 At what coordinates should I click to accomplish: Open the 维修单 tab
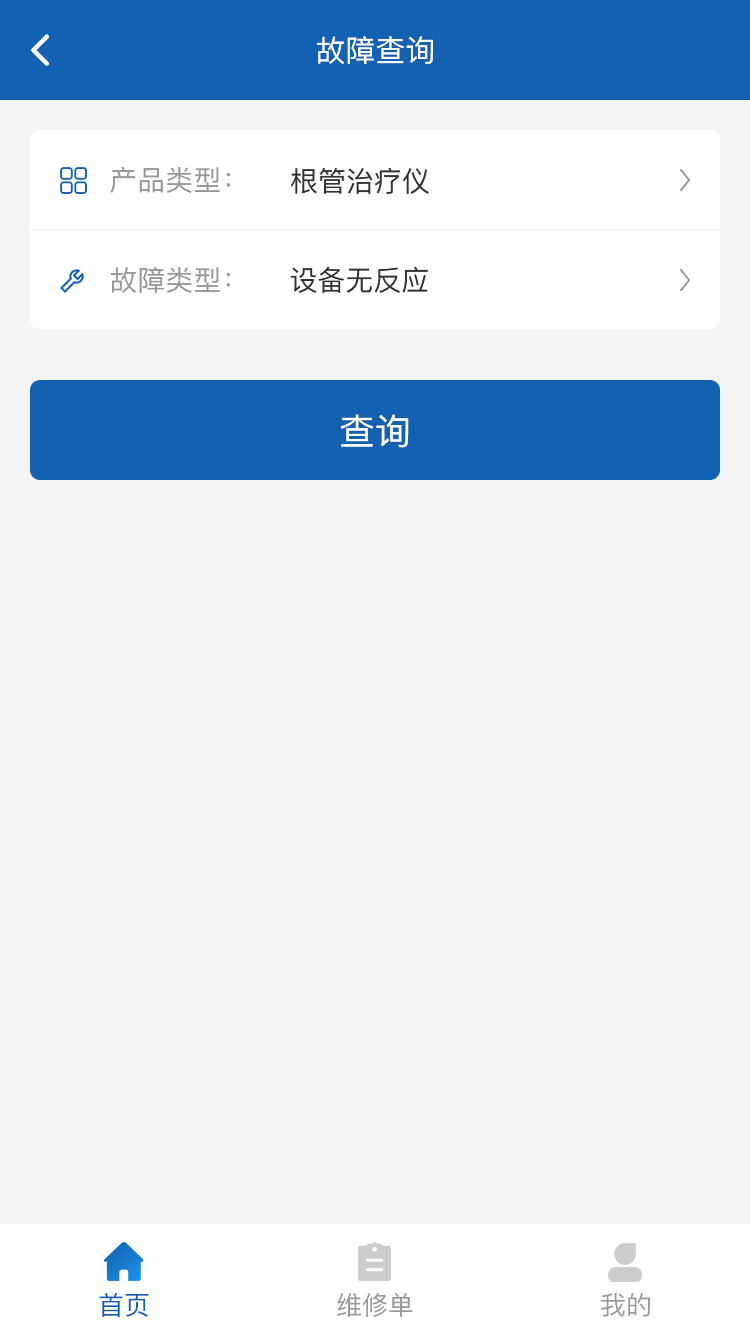[x=375, y=1280]
